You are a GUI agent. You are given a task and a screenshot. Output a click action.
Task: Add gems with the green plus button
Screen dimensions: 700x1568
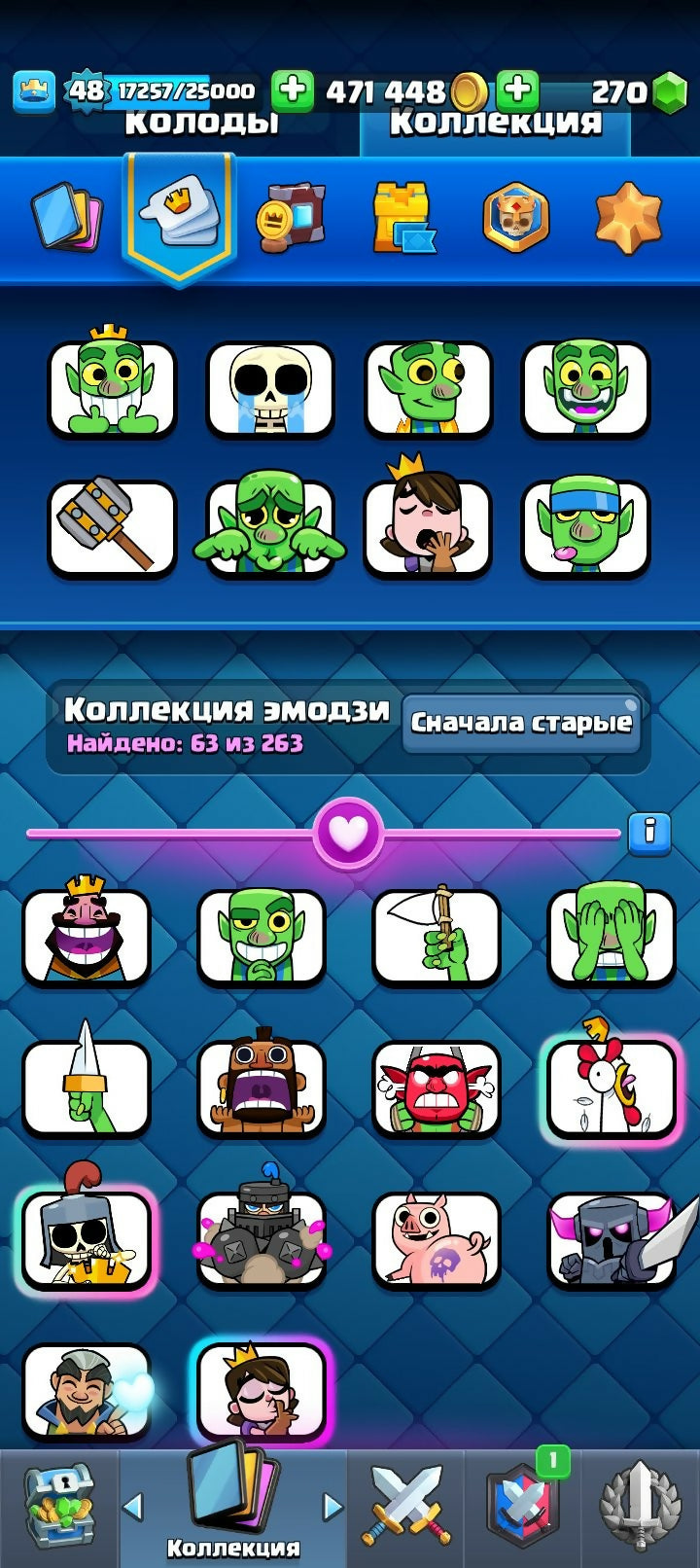point(518,90)
